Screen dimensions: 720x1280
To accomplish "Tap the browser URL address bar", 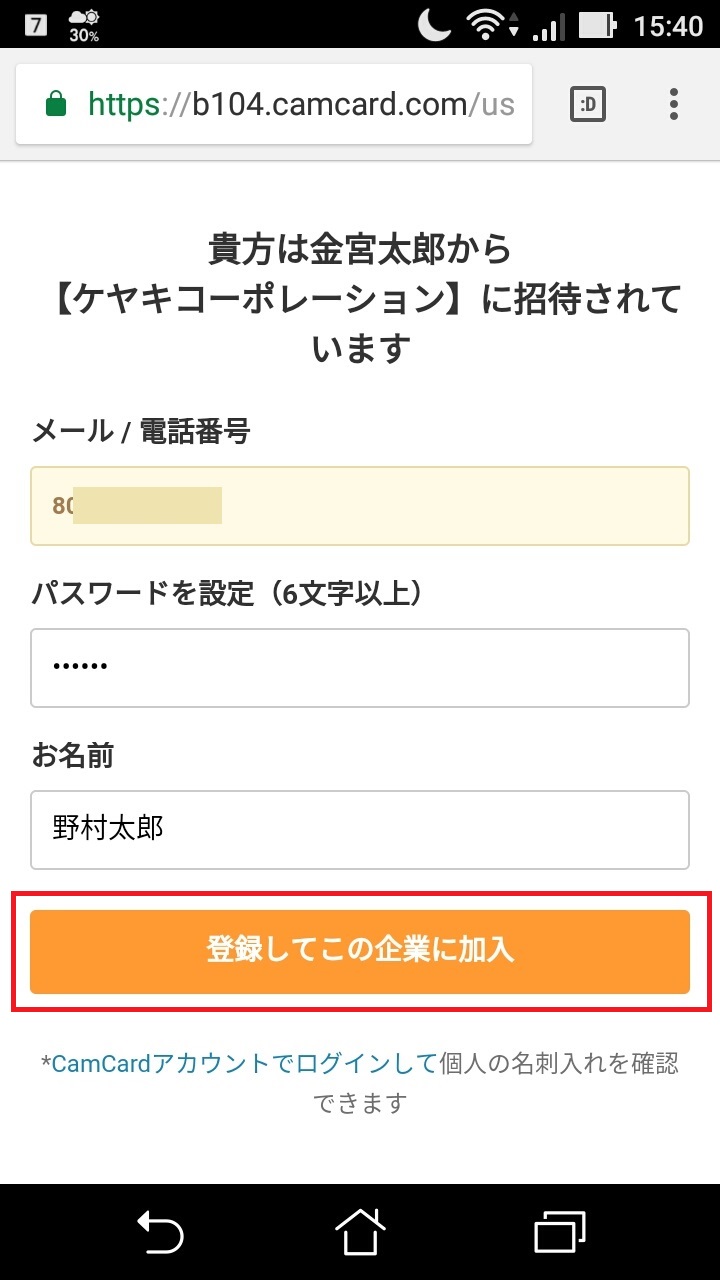I will 273,104.
